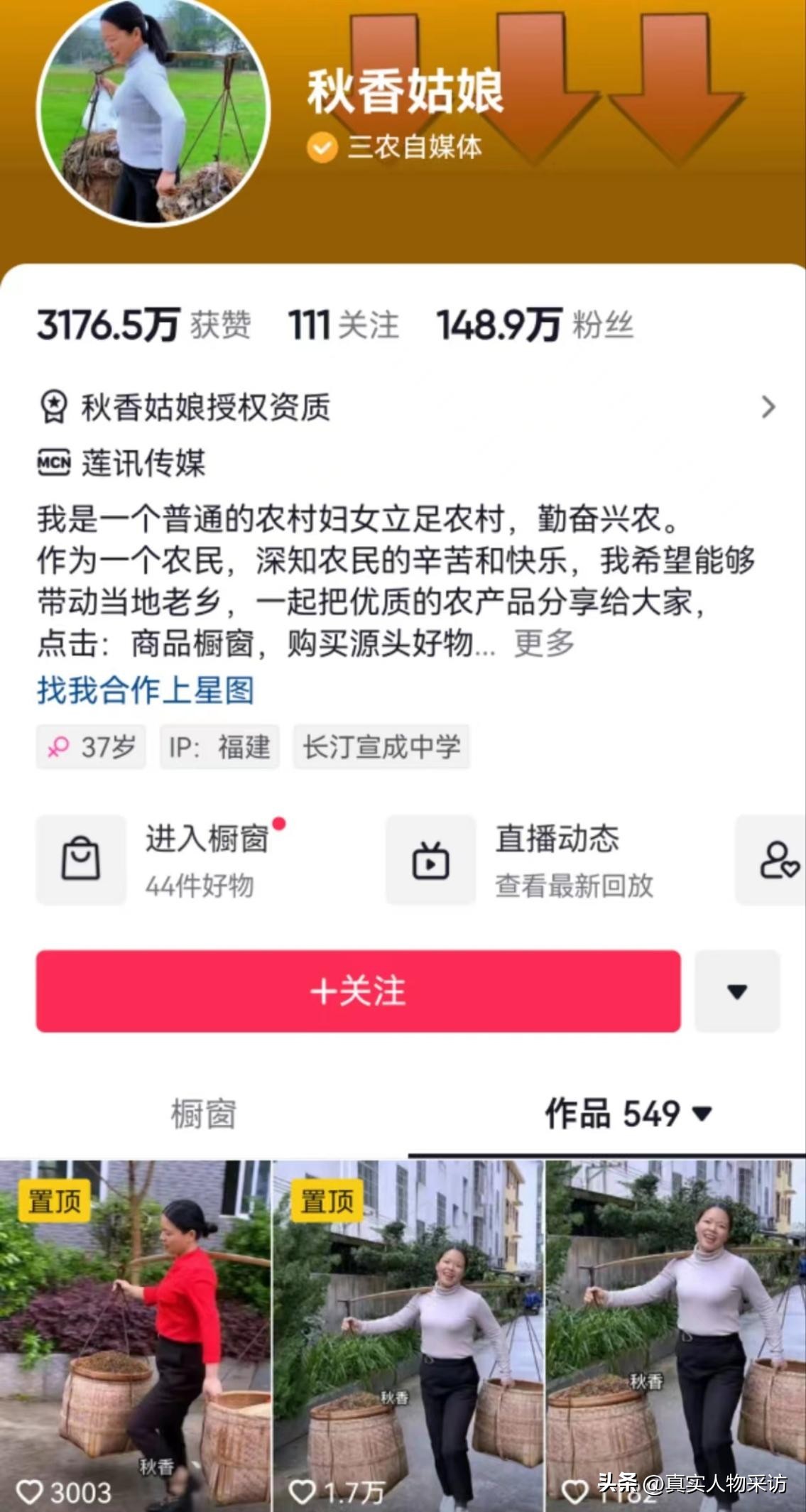The width and height of the screenshot is (806, 1512).
Task: Click the verified 三农自媒体 badge icon
Action: [x=323, y=148]
